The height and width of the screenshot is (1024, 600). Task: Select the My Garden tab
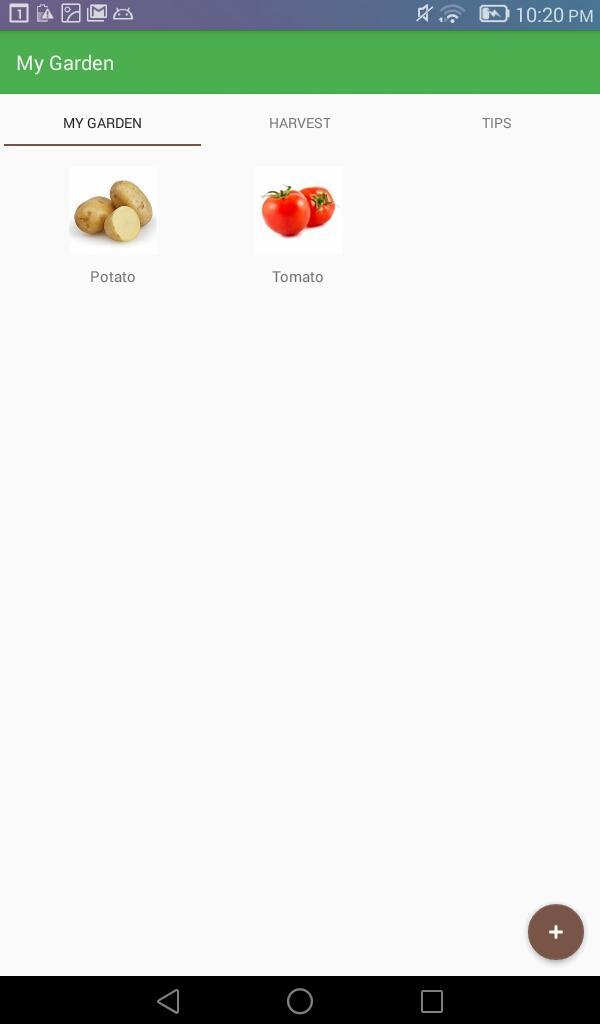[x=102, y=123]
